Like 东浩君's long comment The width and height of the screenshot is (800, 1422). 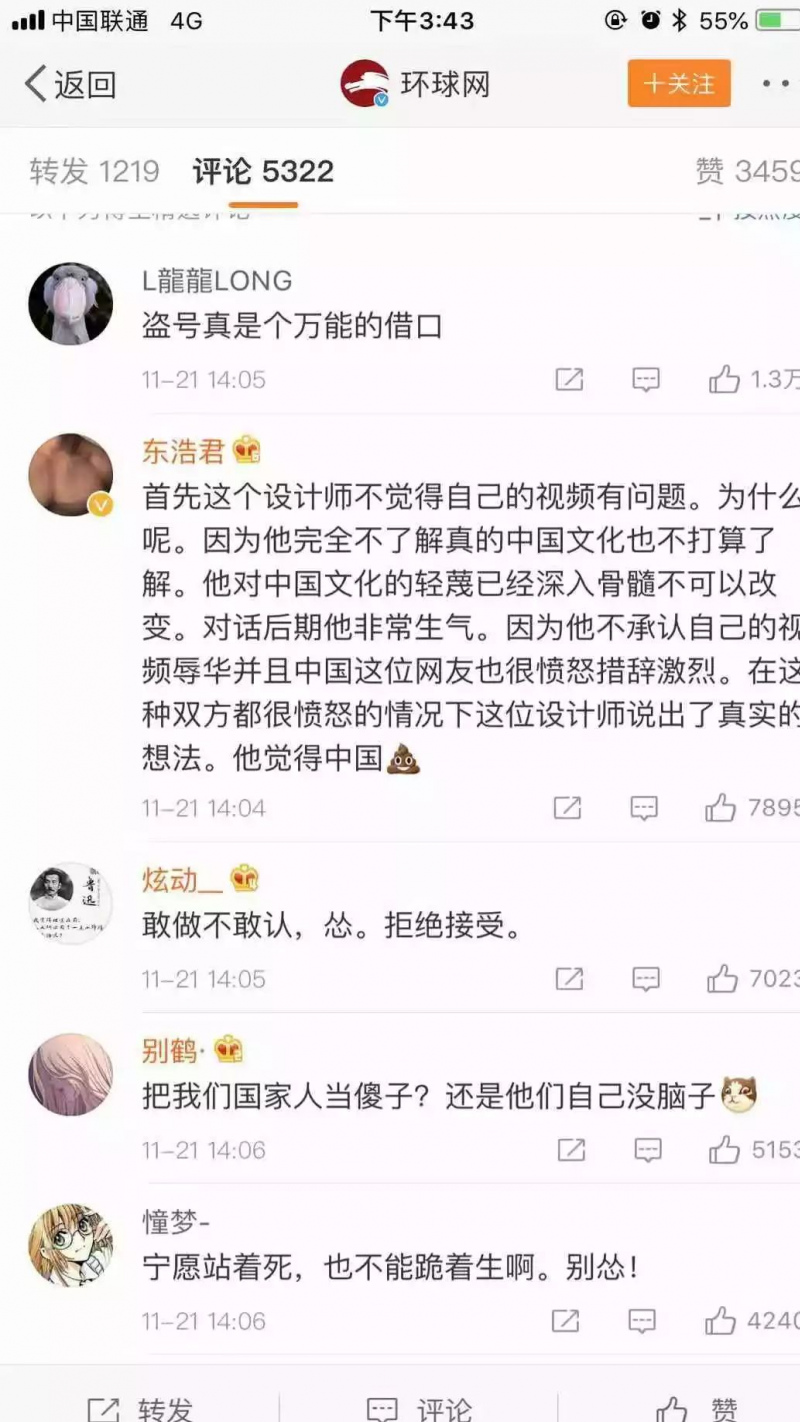pyautogui.click(x=721, y=807)
